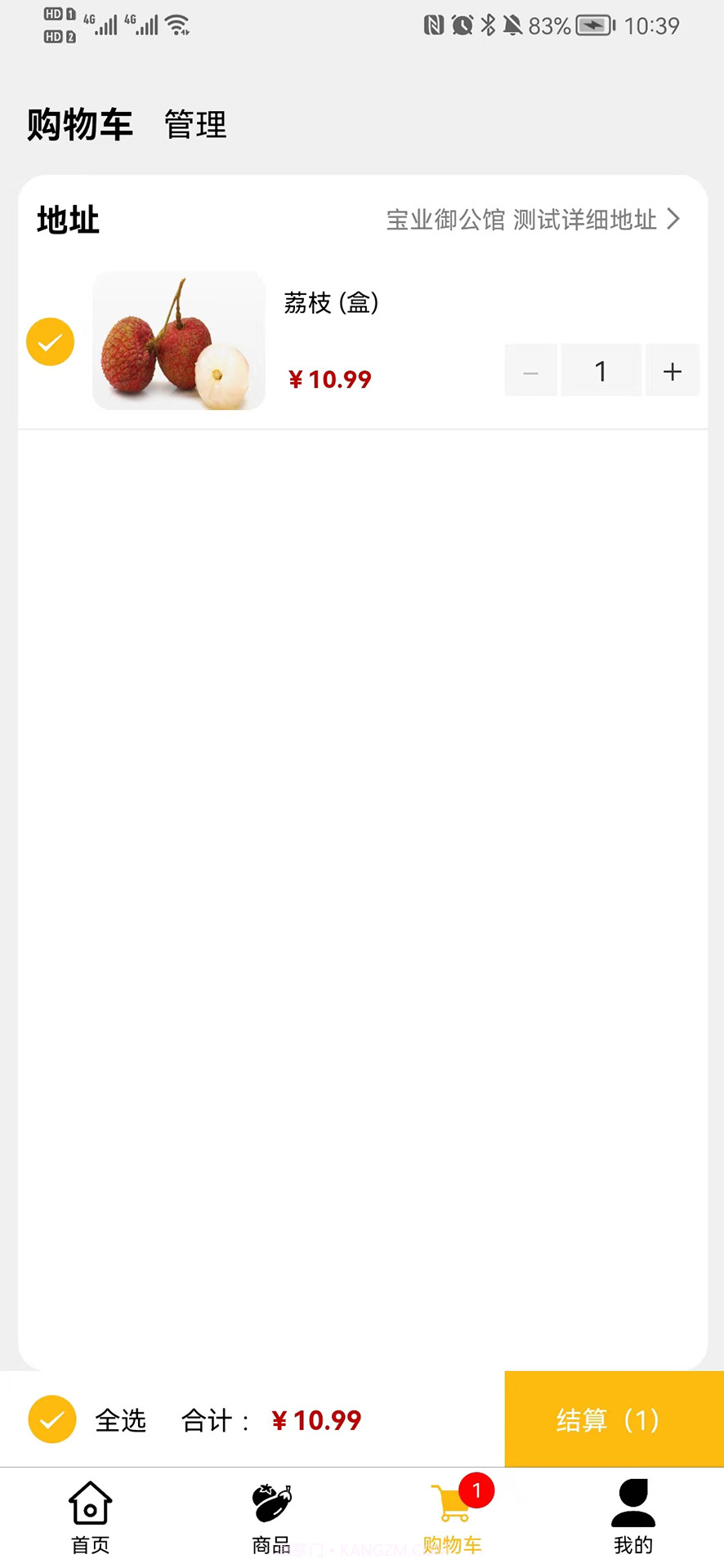Tap the 我的 profile icon
724x1568 pixels.
(x=632, y=1501)
